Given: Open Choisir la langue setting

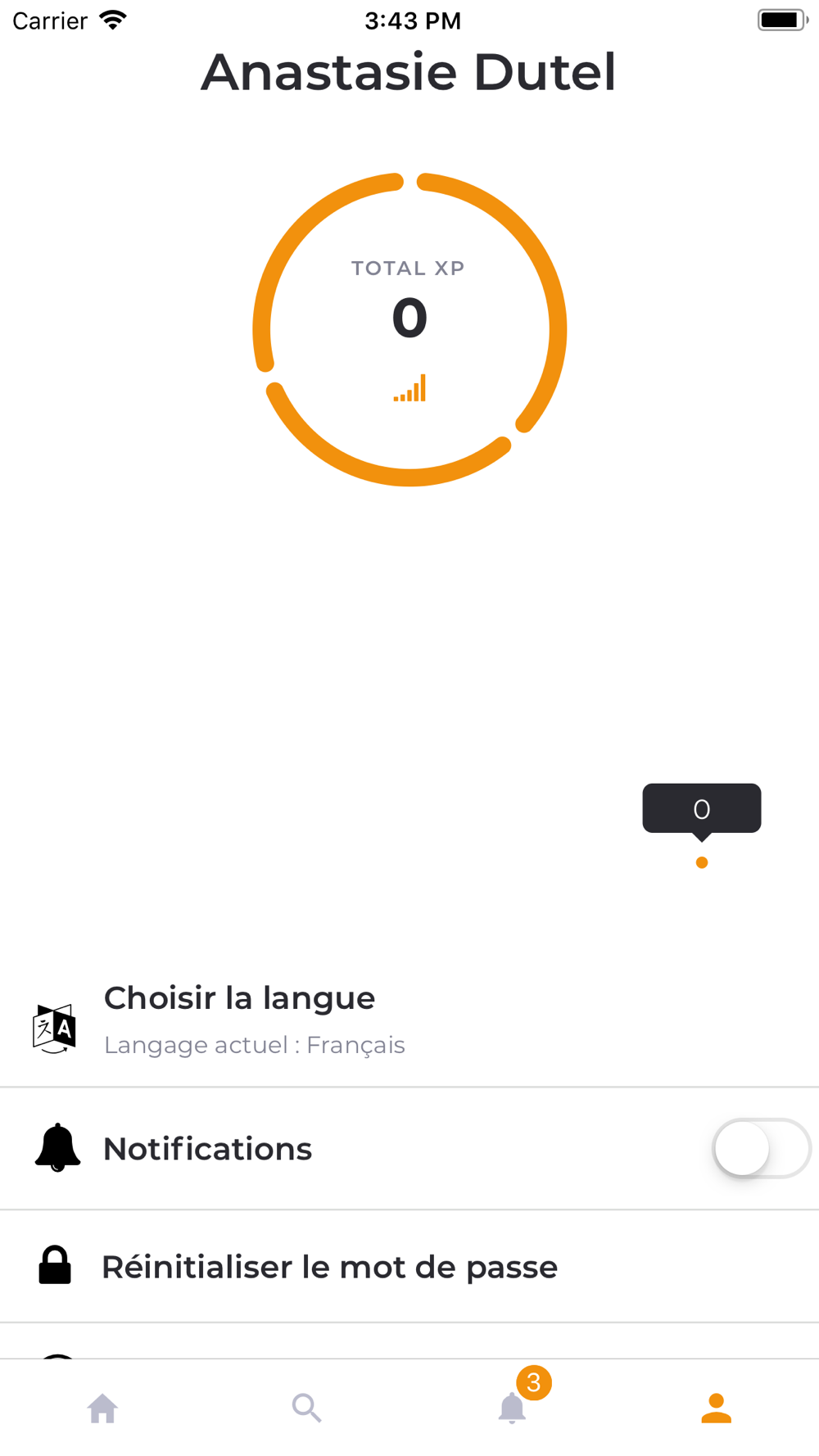Looking at the screenshot, I should click(409, 1021).
